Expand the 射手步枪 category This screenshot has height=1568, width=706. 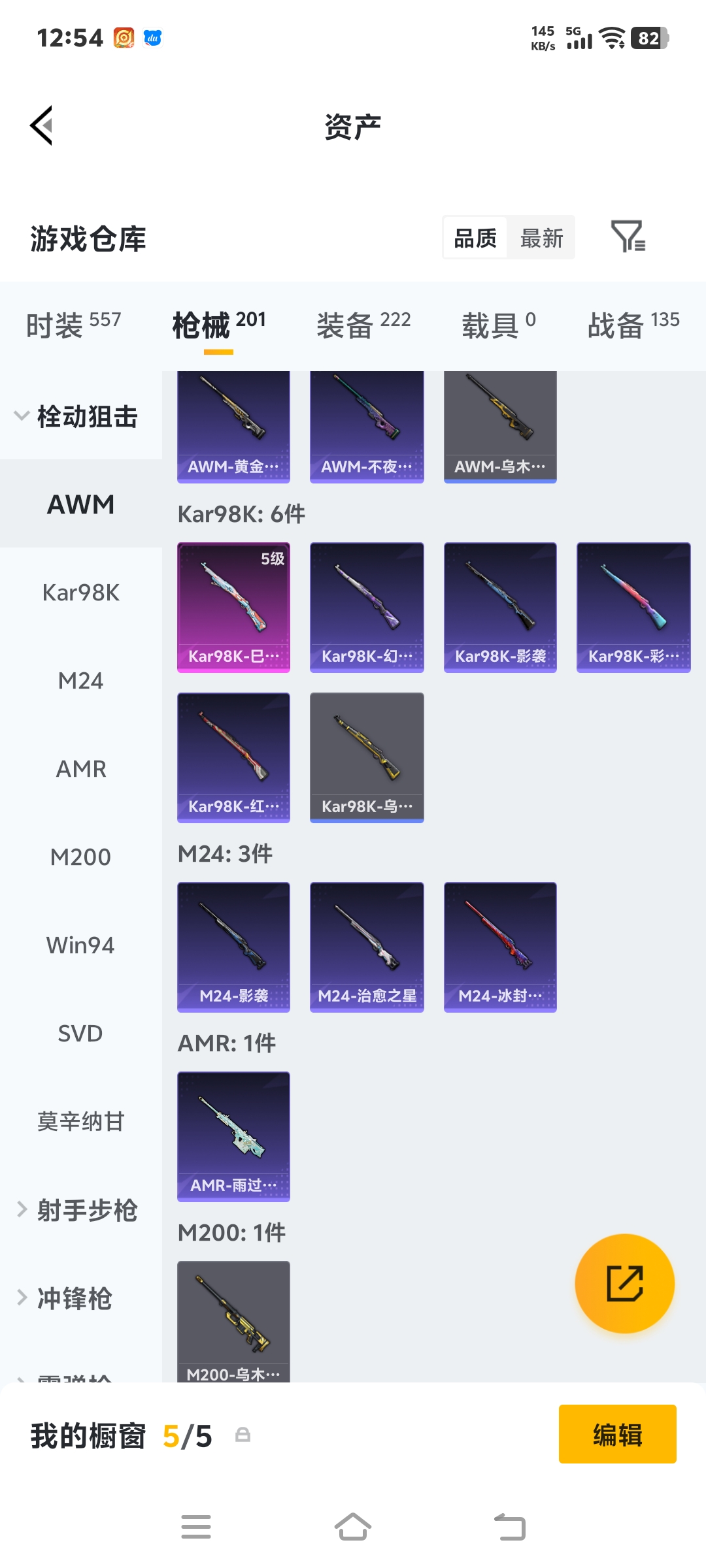click(78, 1210)
